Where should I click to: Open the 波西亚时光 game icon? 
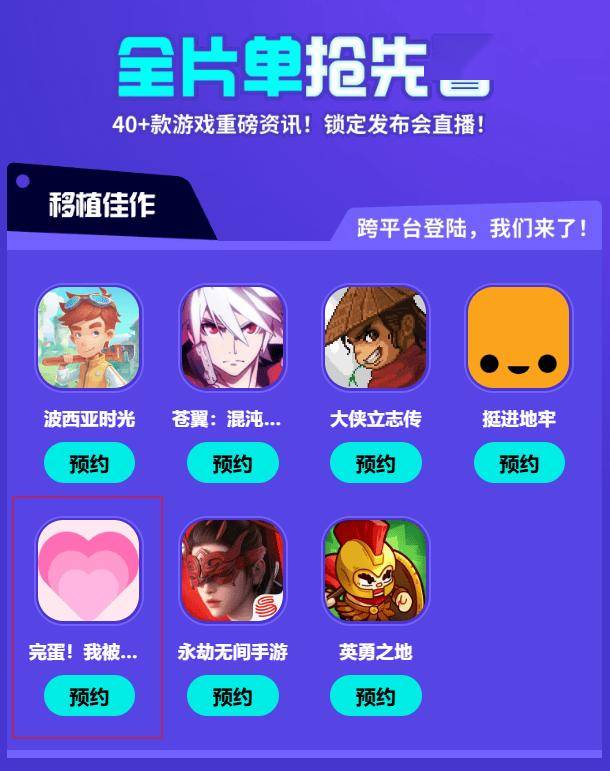[89, 338]
